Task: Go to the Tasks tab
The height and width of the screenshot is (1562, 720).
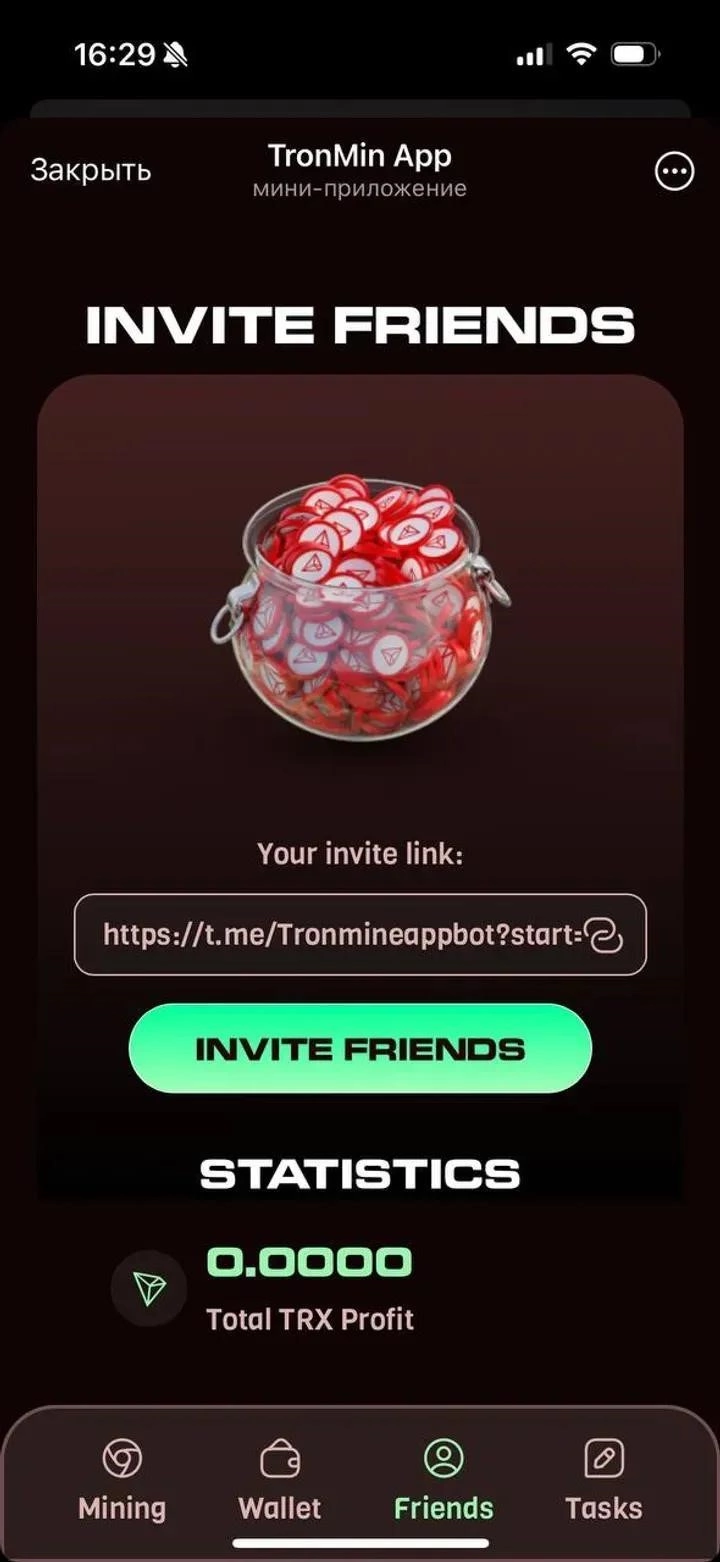Action: tap(603, 1480)
